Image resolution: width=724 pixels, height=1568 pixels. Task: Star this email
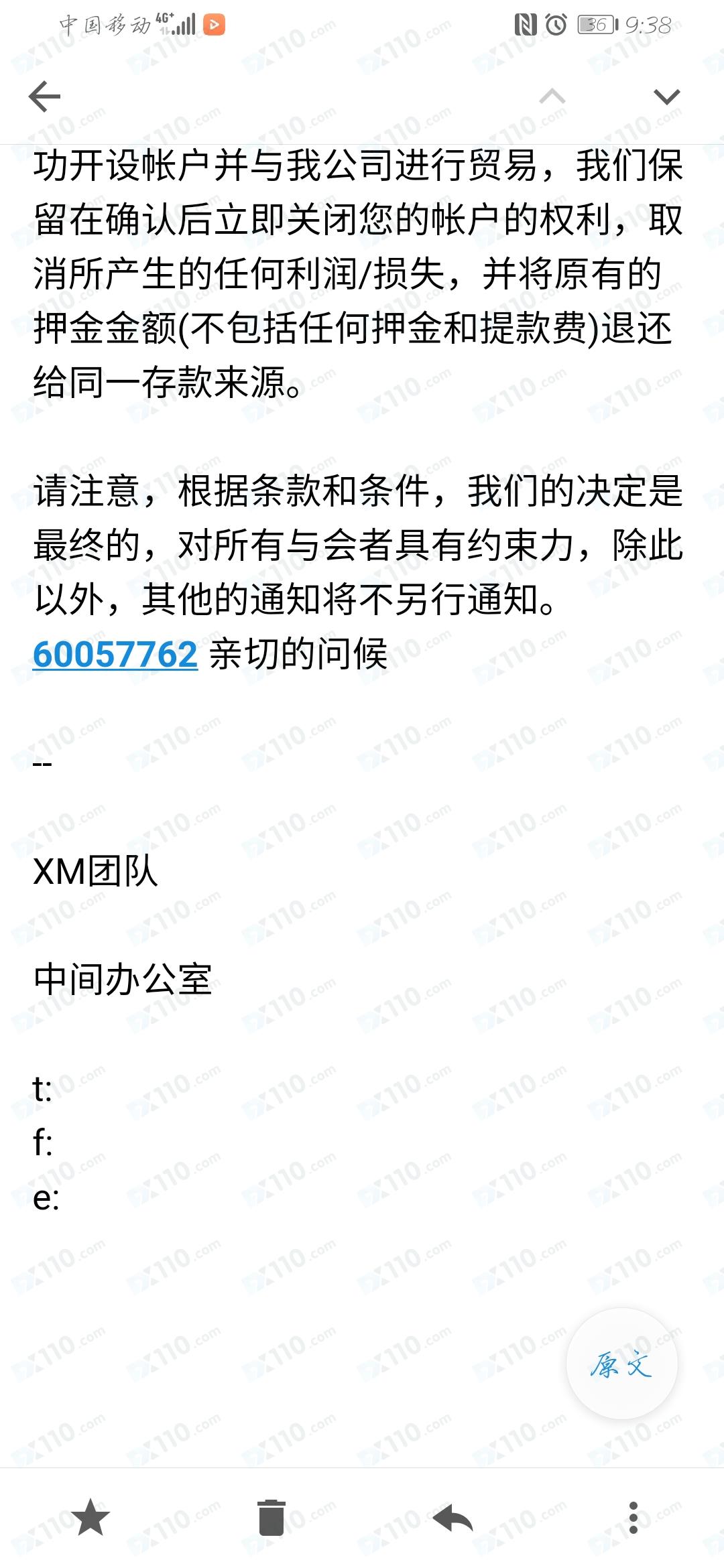(90, 1518)
